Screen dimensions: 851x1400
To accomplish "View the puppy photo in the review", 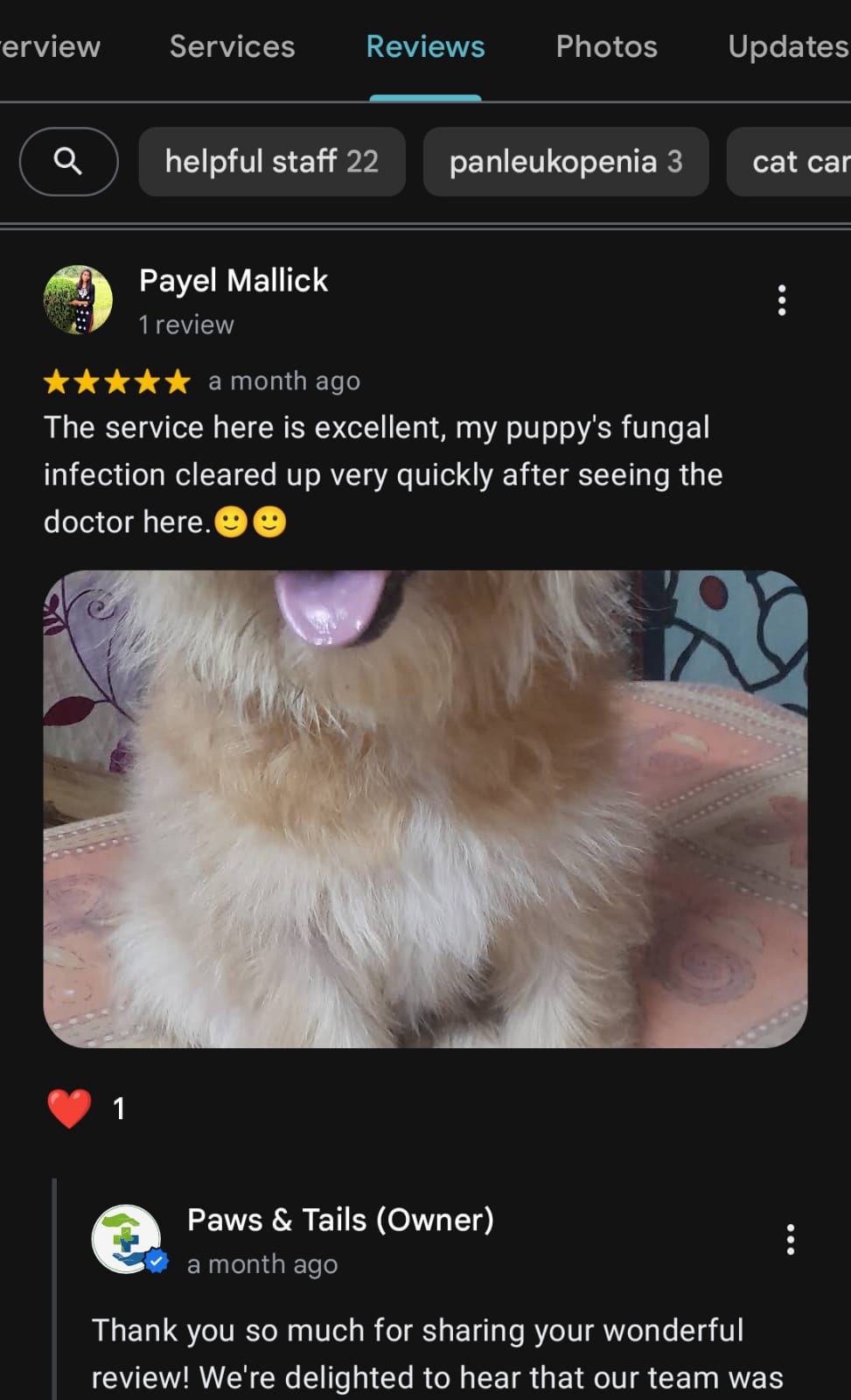I will coord(425,808).
